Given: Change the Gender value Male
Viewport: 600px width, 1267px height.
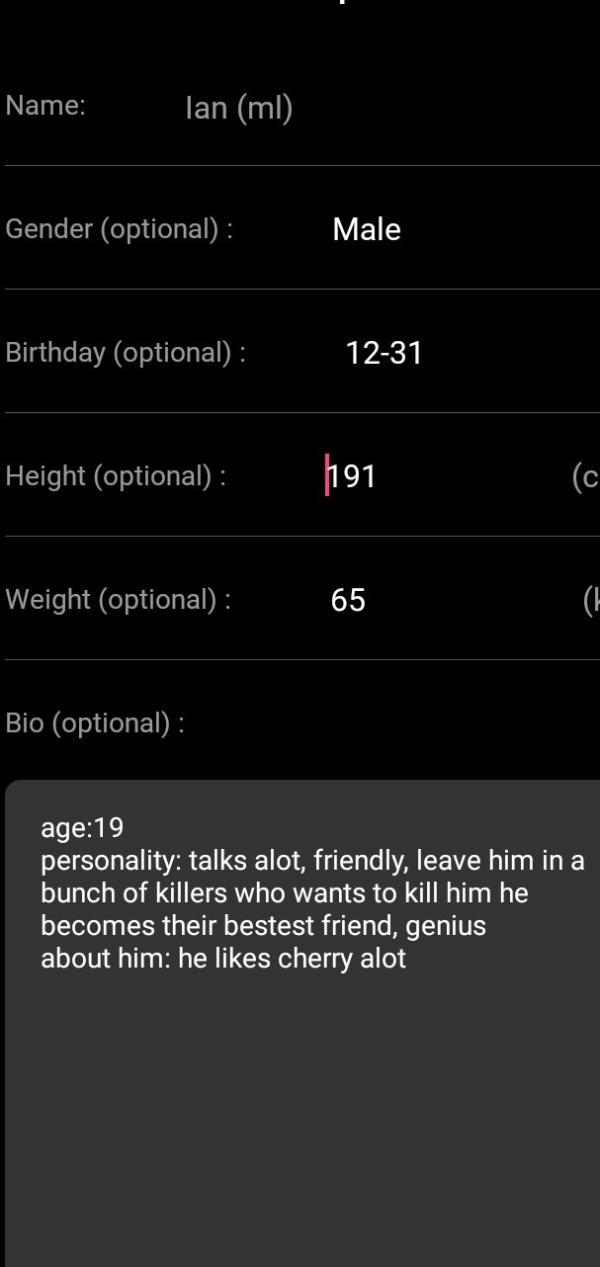Looking at the screenshot, I should point(366,230).
